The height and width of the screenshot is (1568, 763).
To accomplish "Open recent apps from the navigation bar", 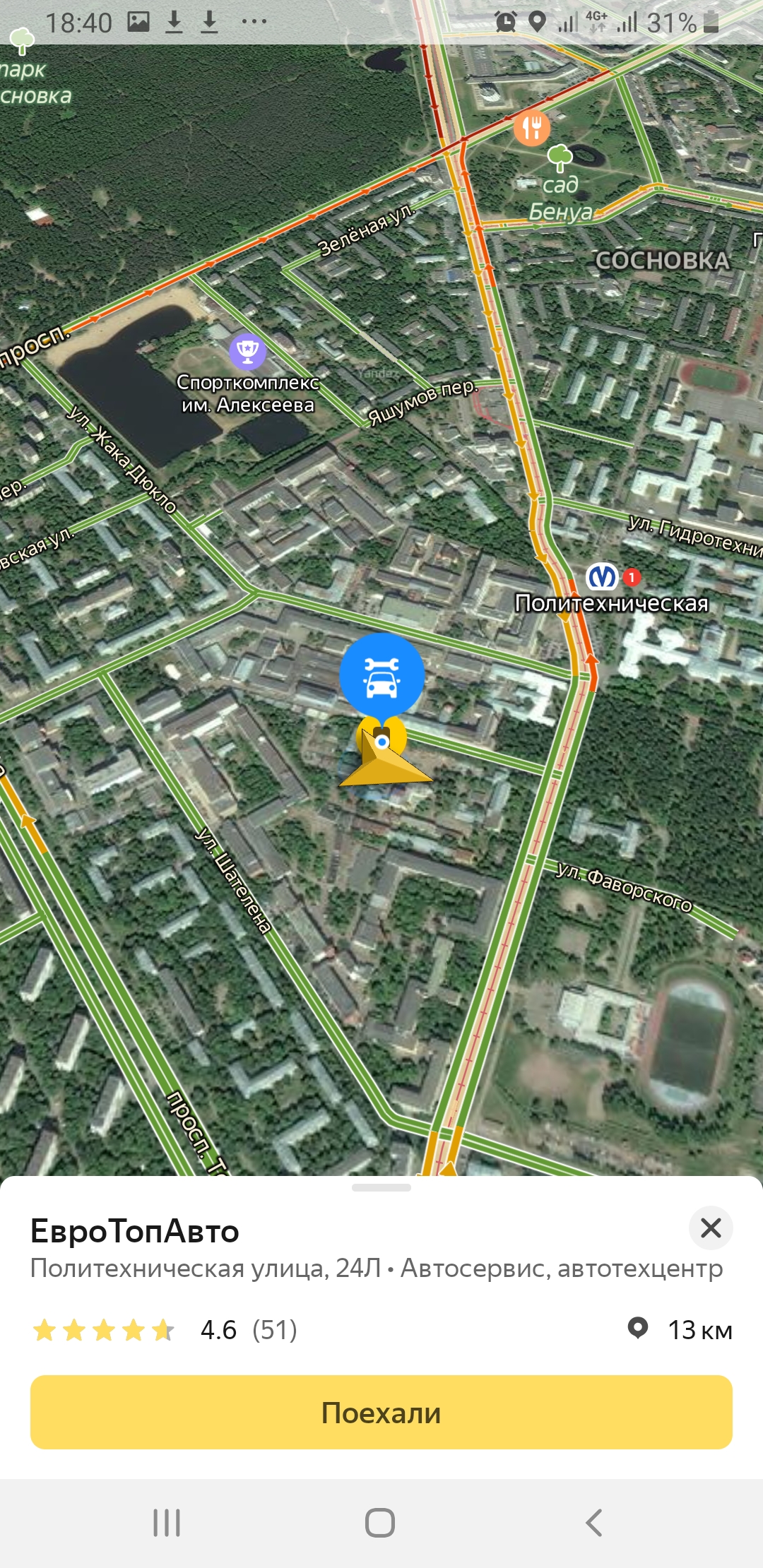I will 167,1523.
